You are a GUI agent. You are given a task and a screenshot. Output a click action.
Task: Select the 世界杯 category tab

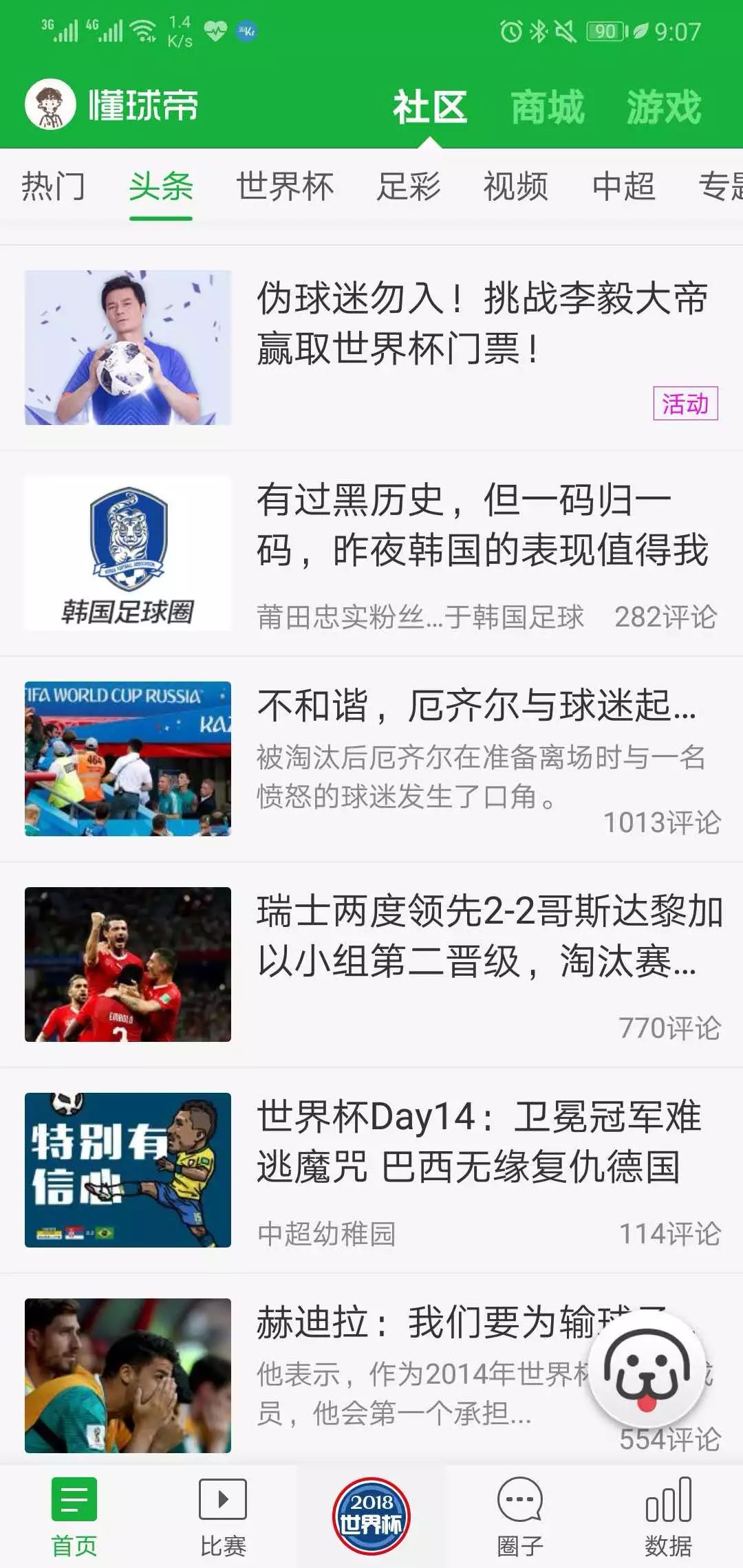285,186
